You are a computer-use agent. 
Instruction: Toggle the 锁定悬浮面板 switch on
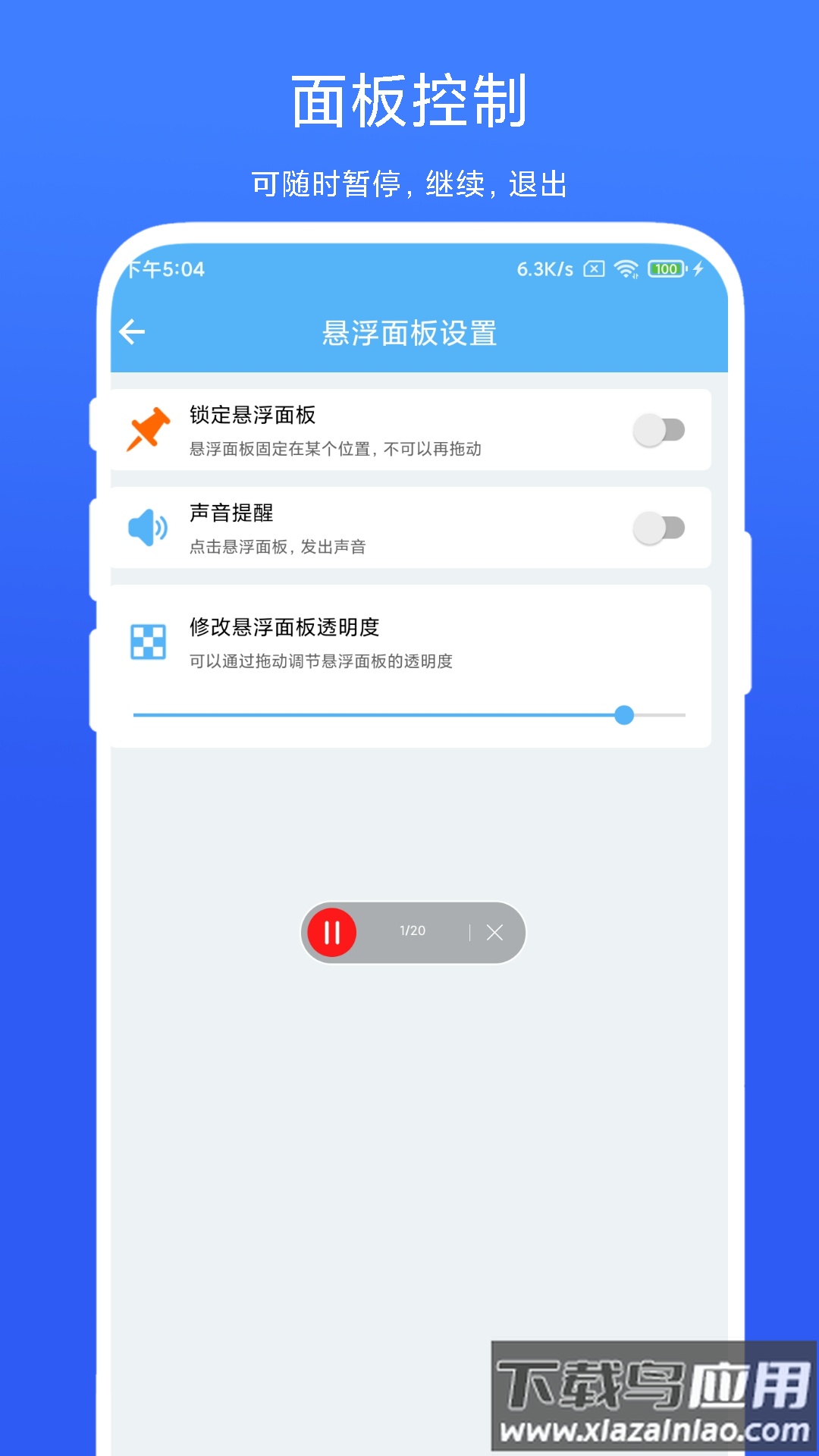(657, 429)
